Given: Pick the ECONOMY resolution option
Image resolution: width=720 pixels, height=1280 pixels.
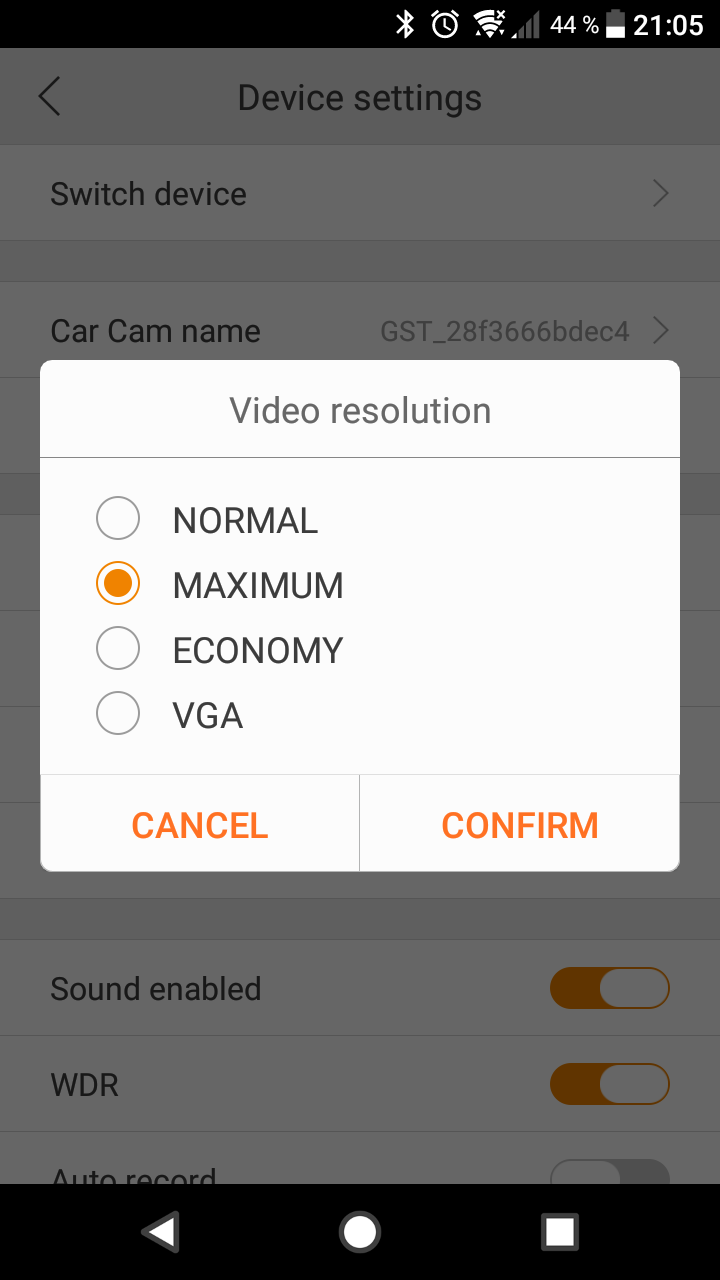Looking at the screenshot, I should click(x=118, y=650).
